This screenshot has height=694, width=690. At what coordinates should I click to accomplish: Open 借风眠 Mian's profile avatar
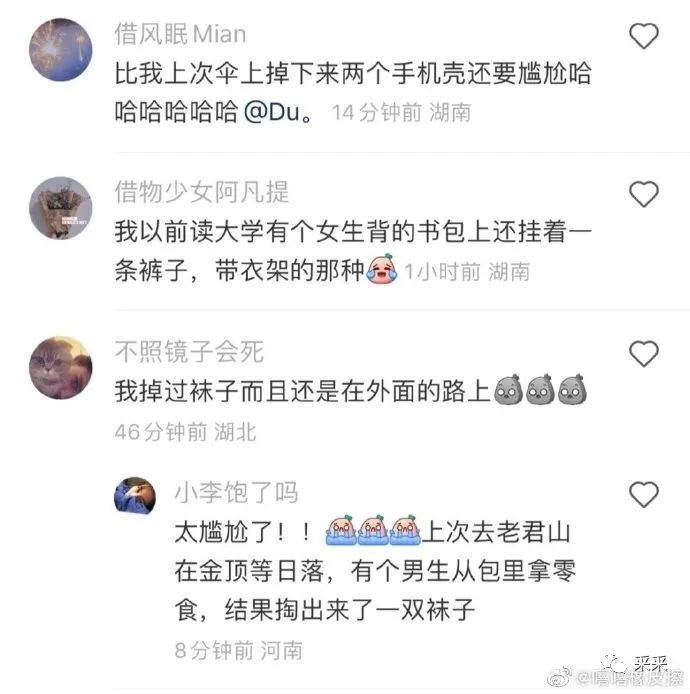pyautogui.click(x=60, y=50)
